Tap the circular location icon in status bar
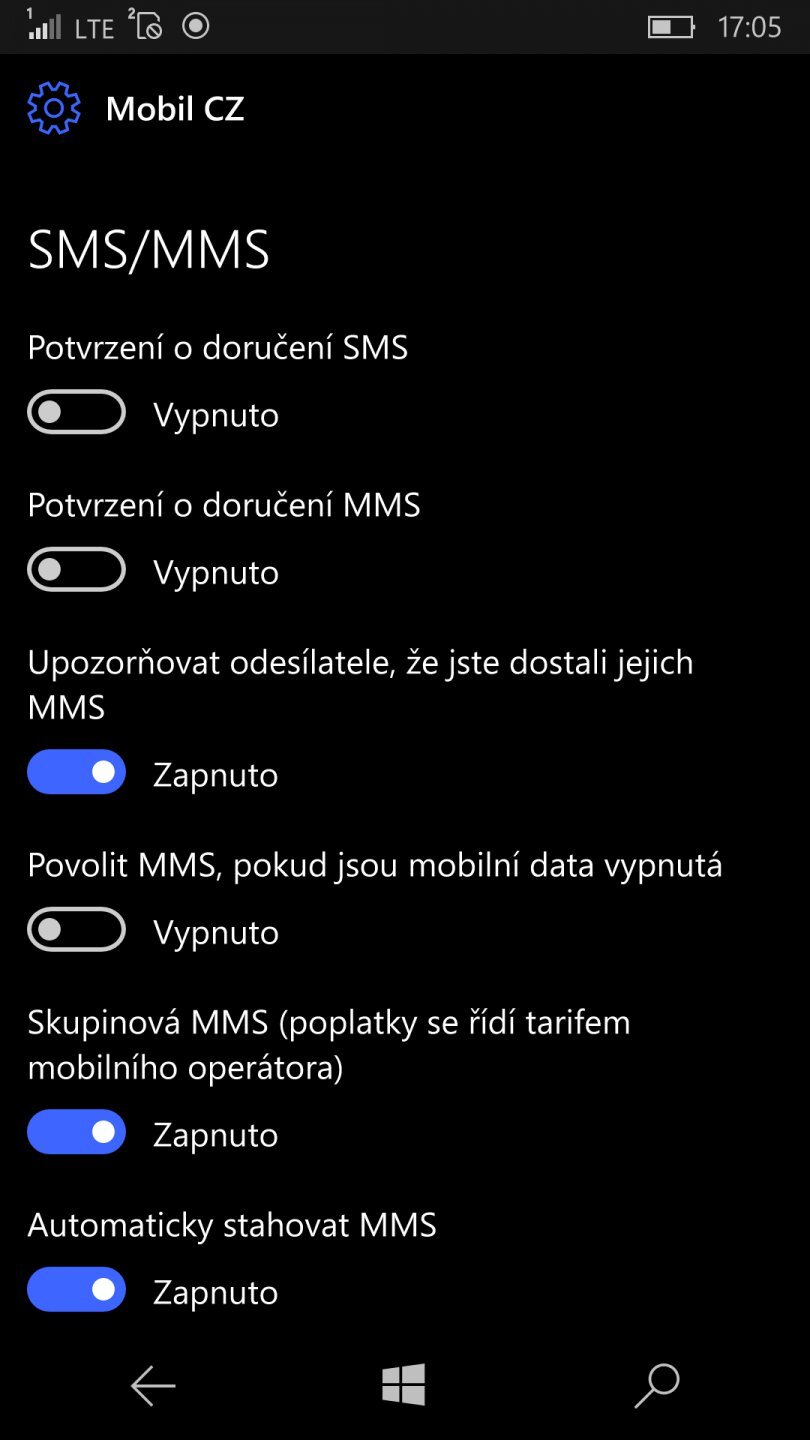 pyautogui.click(x=196, y=27)
